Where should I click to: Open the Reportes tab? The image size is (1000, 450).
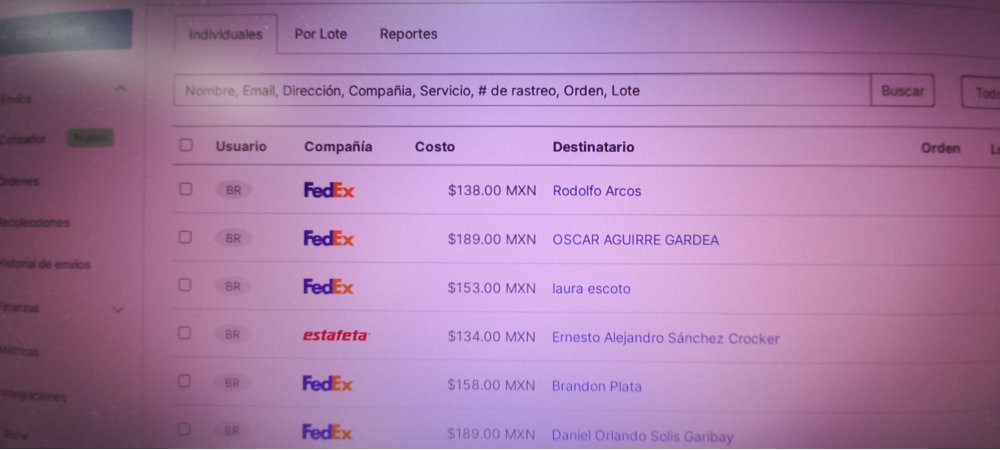coord(408,34)
